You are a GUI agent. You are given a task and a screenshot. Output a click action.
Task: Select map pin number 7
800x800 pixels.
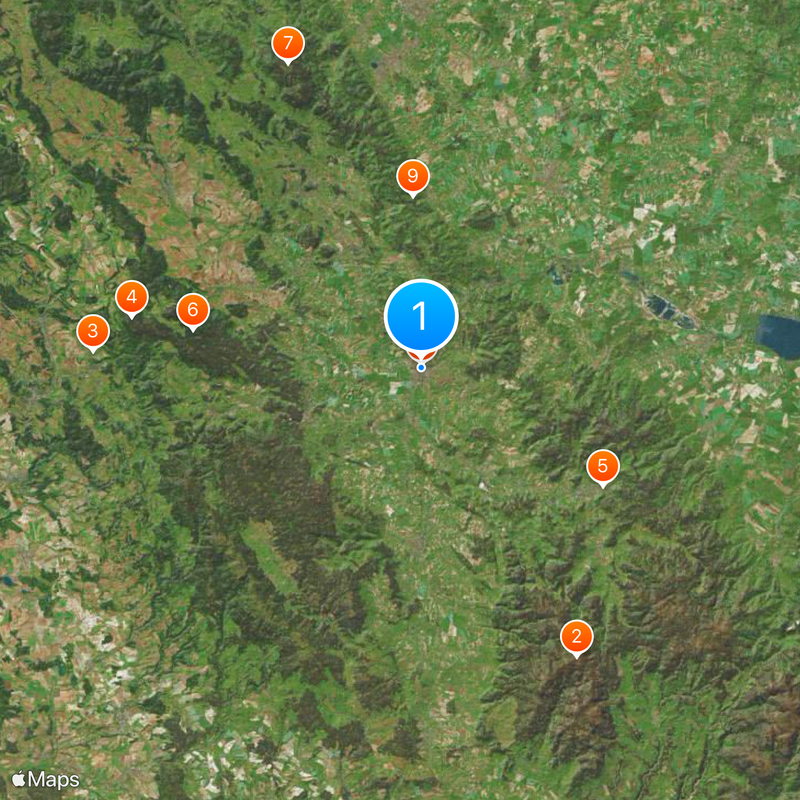(x=288, y=43)
